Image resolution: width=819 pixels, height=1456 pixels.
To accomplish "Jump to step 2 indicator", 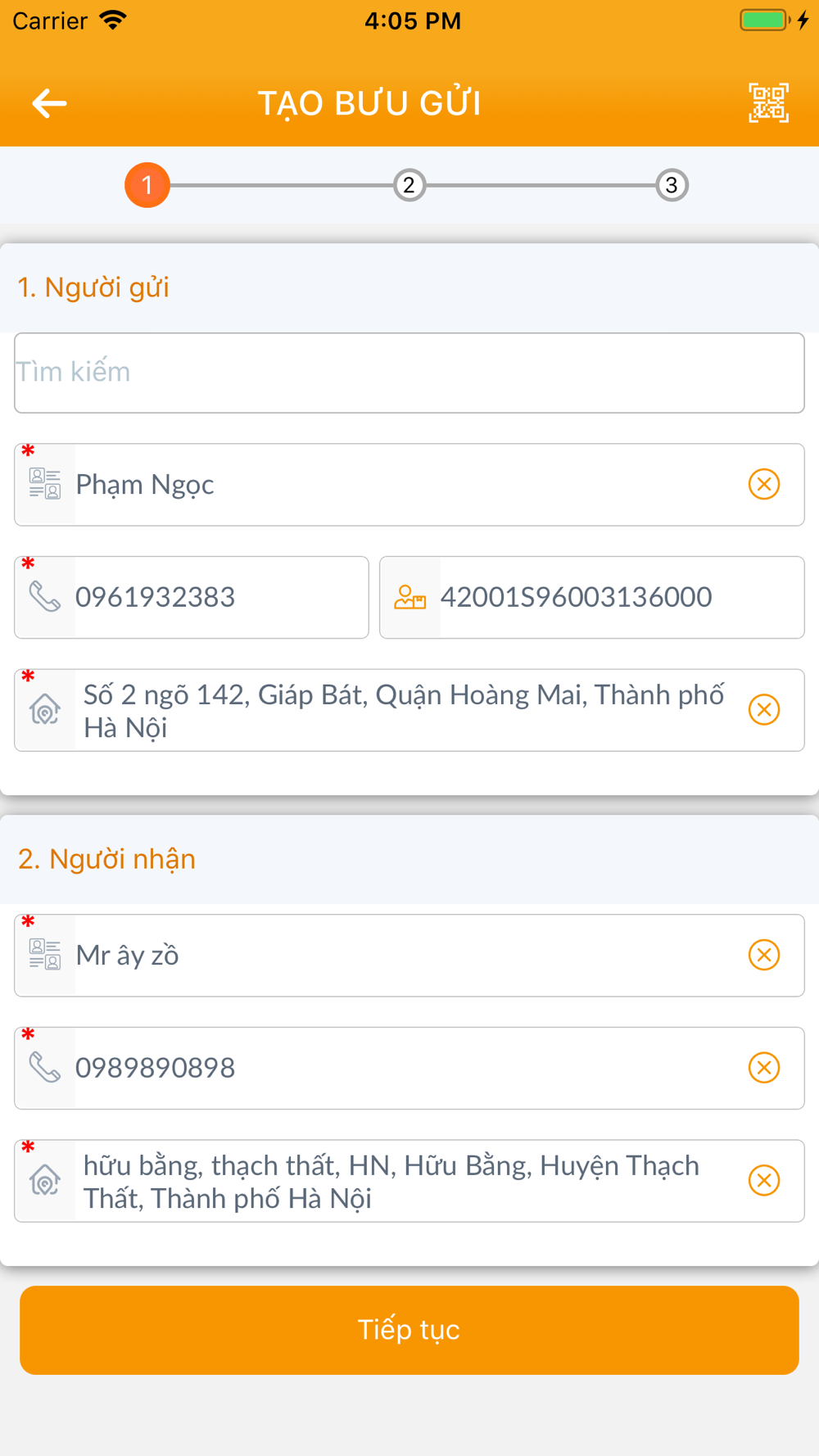I will (x=409, y=185).
